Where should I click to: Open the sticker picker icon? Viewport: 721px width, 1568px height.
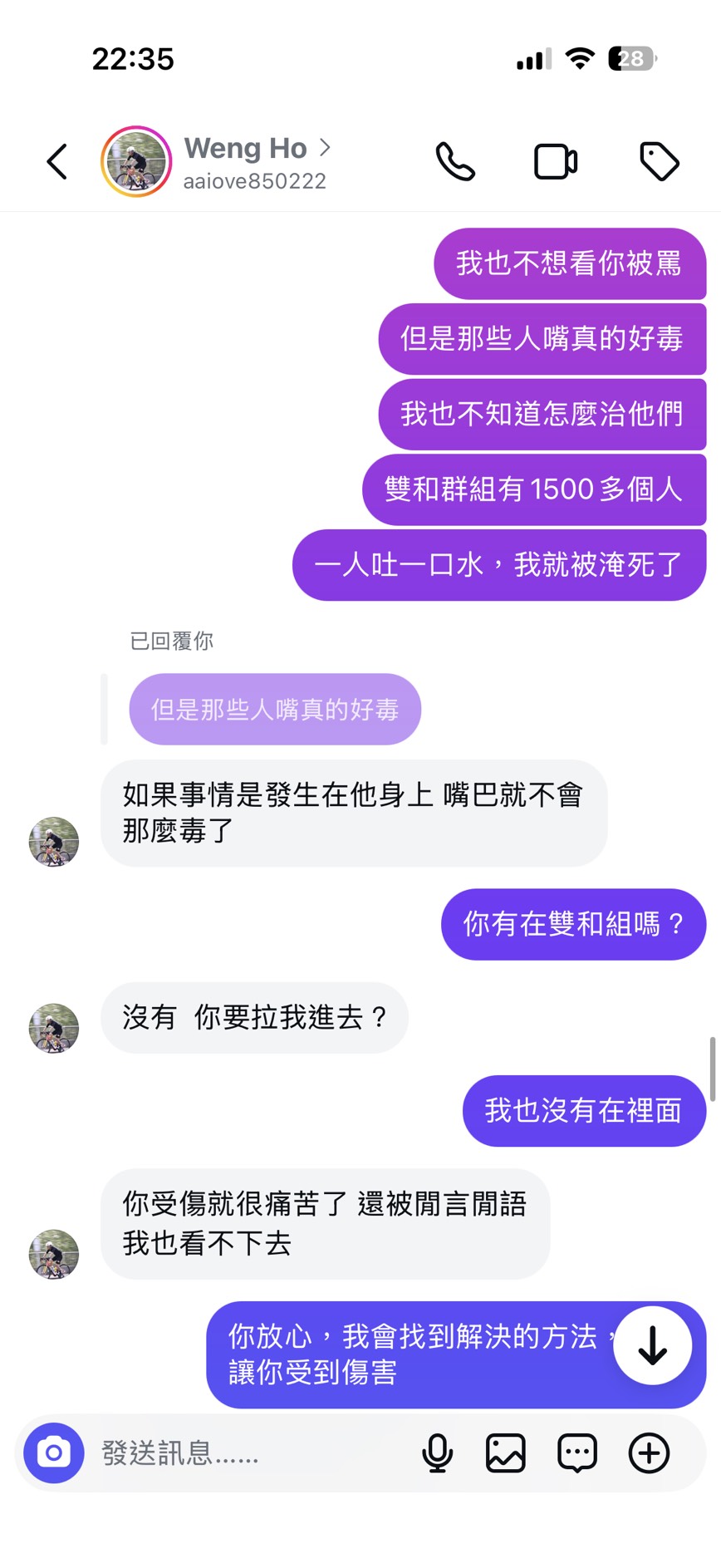576,1453
